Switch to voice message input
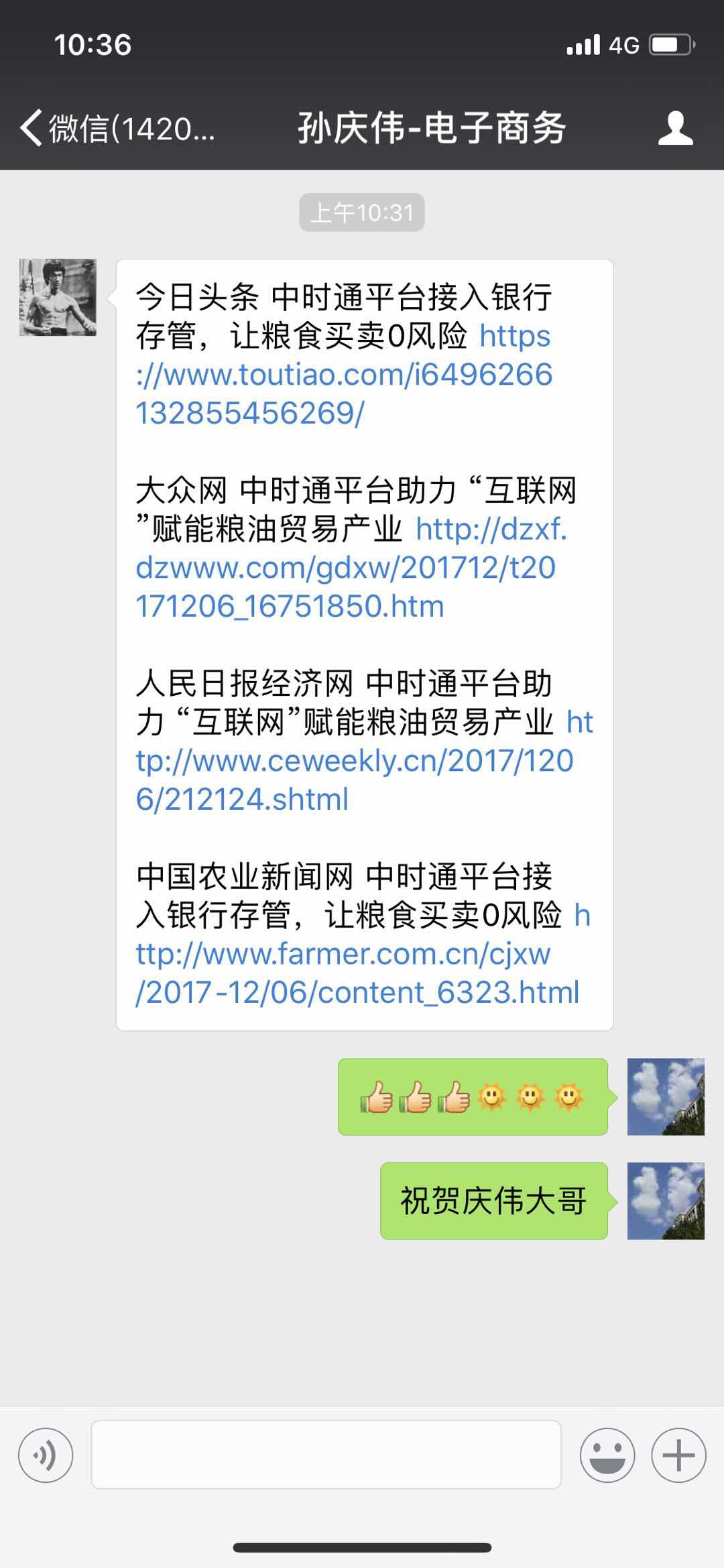724x1568 pixels. (46, 1454)
